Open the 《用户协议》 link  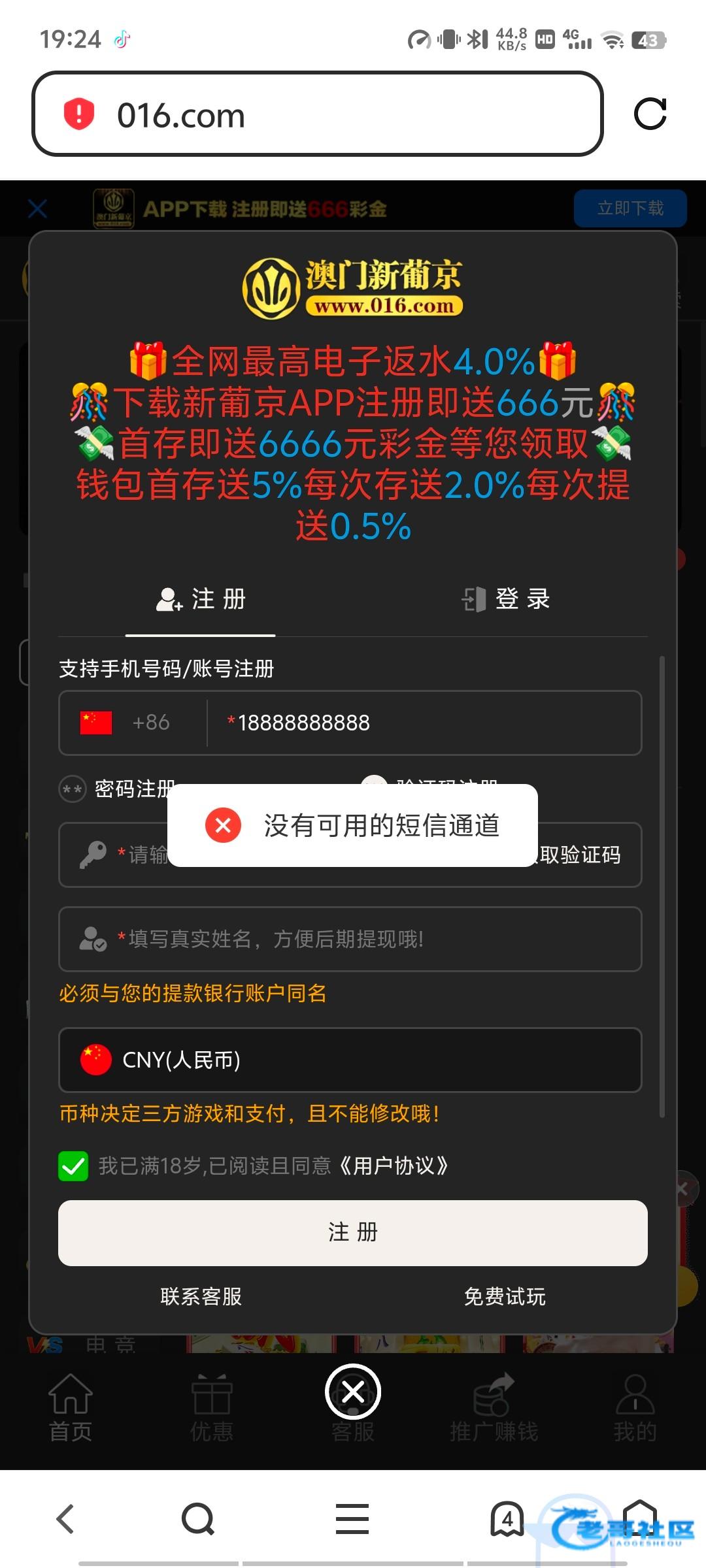coord(394,1166)
